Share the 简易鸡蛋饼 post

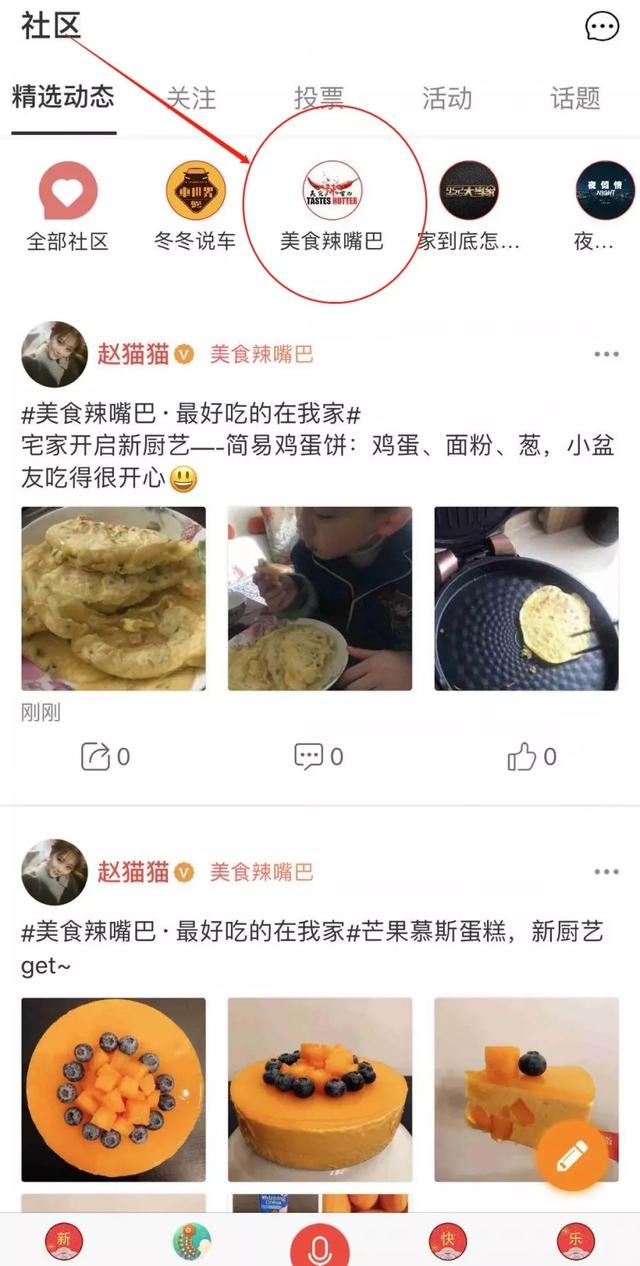tap(104, 757)
